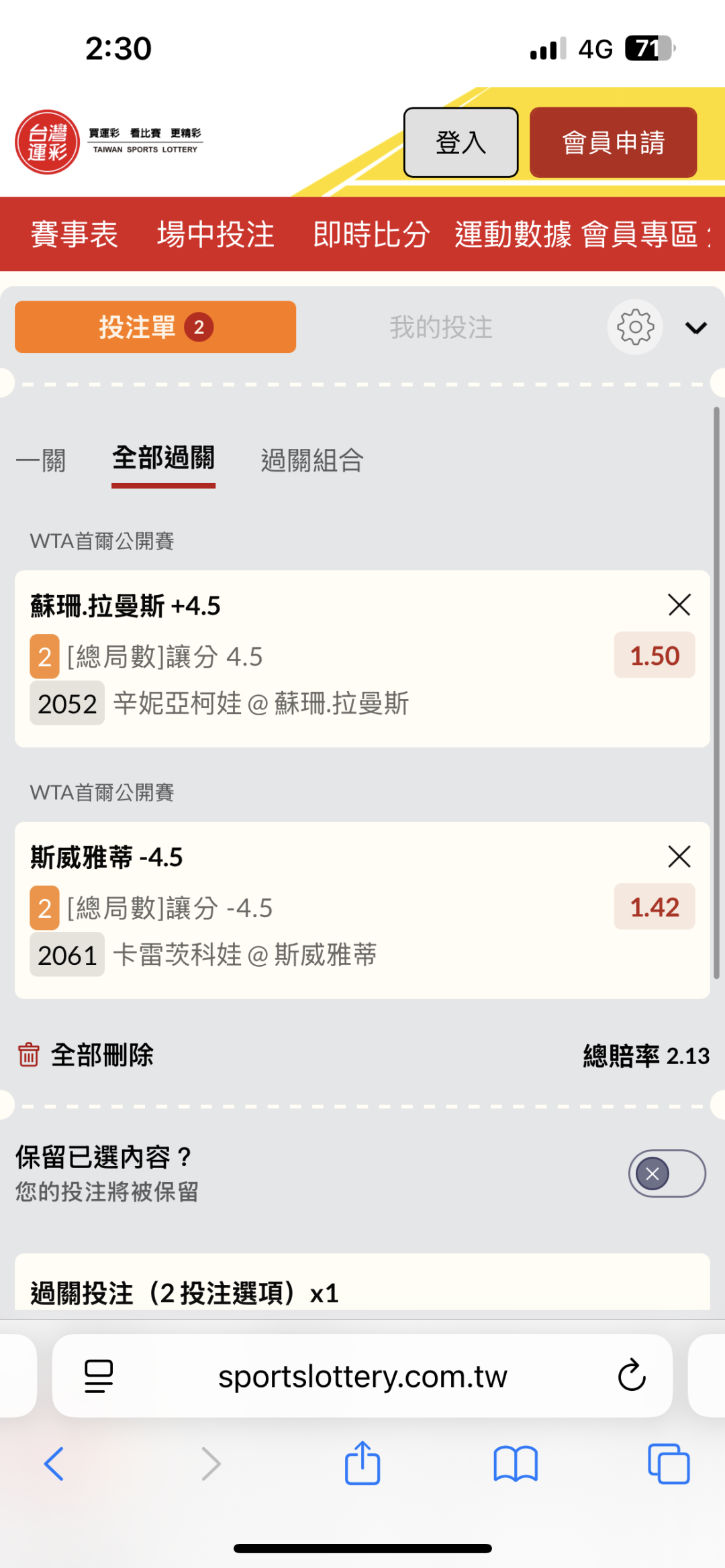The image size is (725, 1568).
Task: Select the 過關組合 combination tab
Action: 312,460
